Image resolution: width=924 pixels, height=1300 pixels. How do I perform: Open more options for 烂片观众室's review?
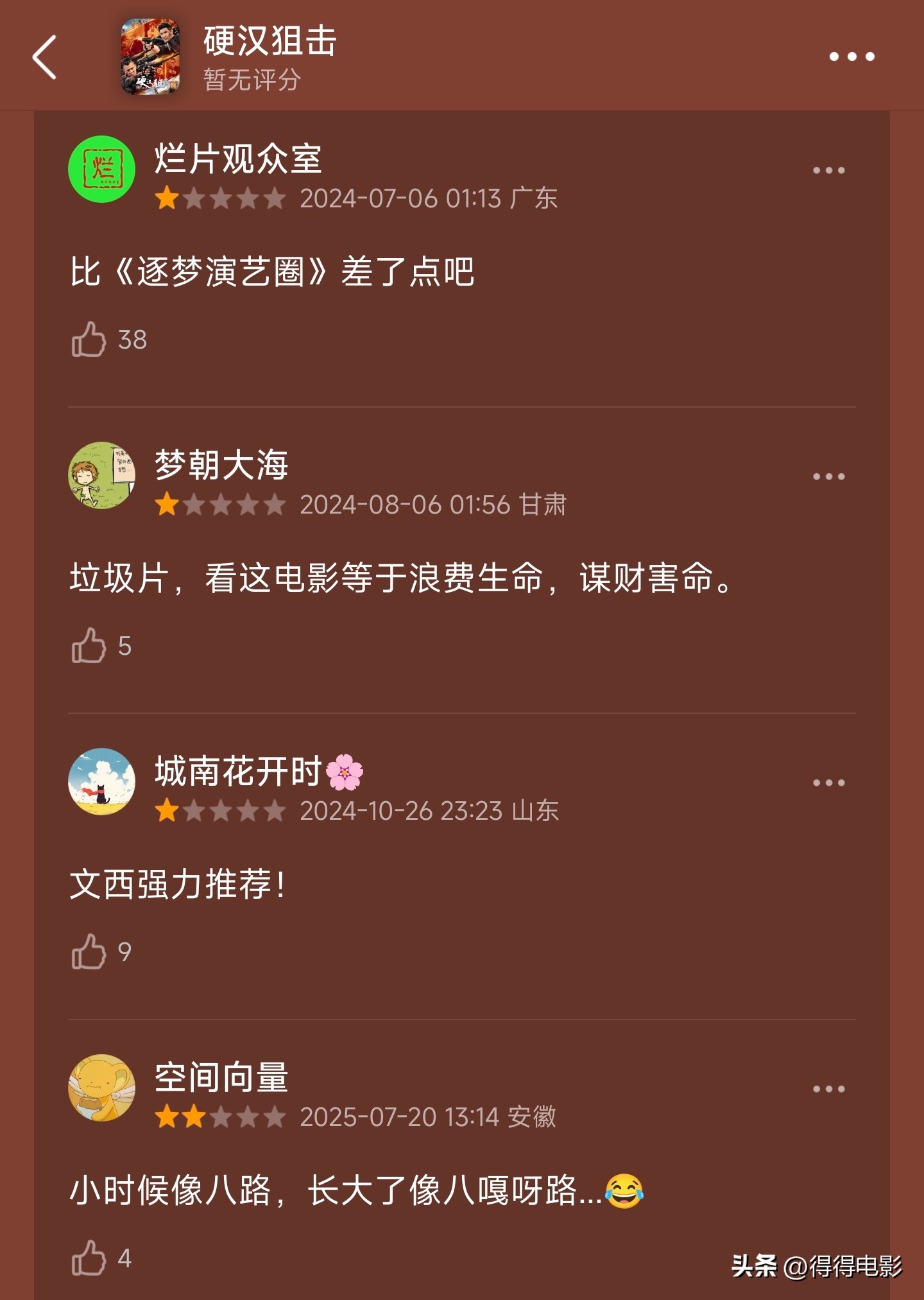point(828,170)
